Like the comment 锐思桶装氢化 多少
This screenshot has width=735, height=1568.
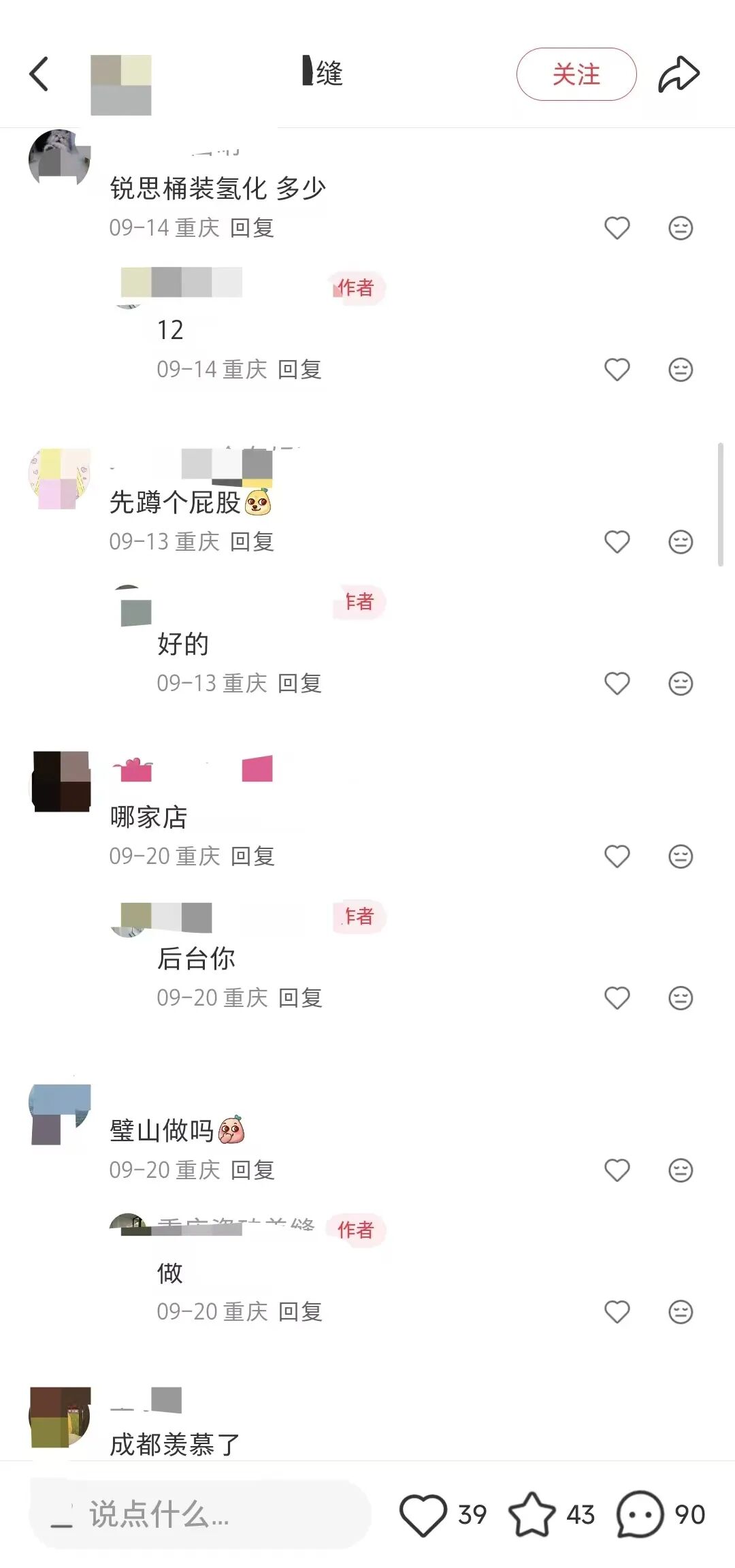617,228
